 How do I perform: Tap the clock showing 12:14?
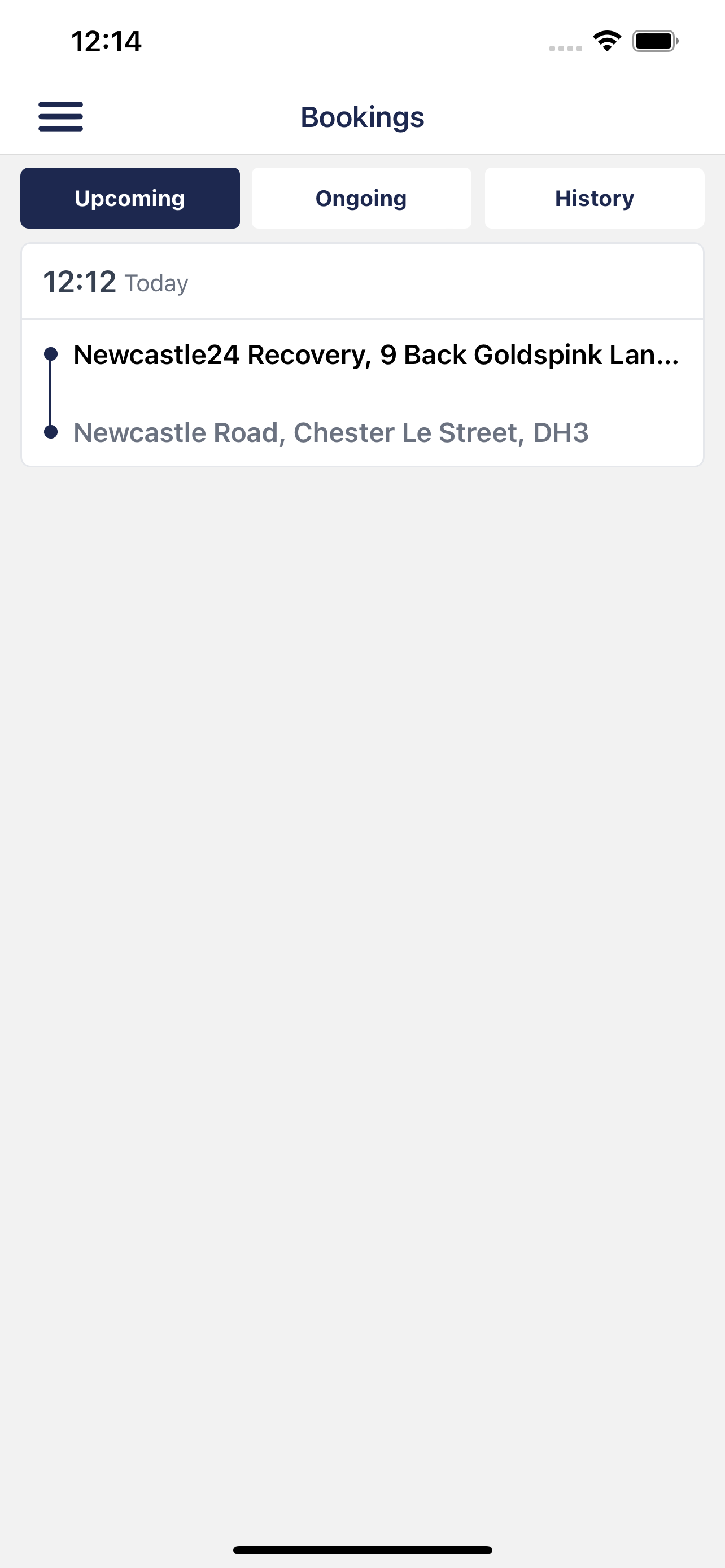pos(107,41)
